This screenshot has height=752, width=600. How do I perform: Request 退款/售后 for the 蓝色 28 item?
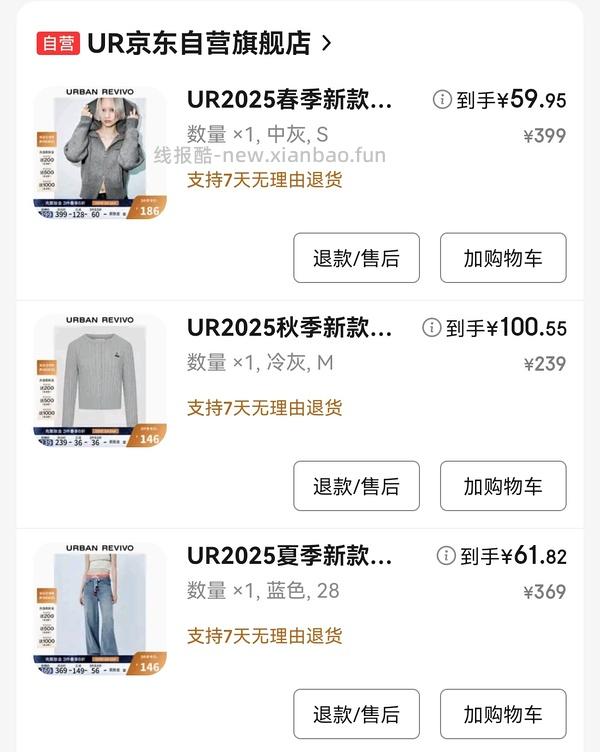click(x=356, y=714)
